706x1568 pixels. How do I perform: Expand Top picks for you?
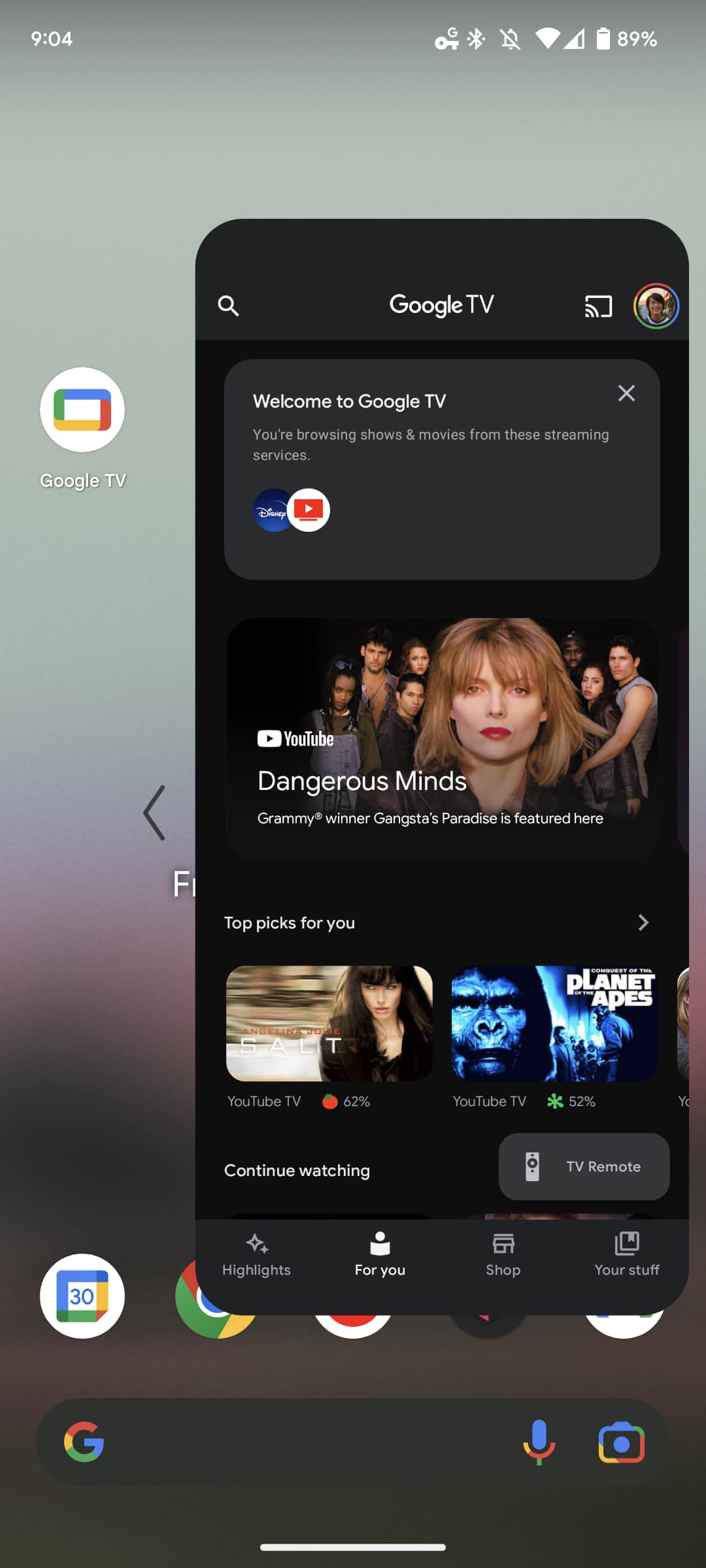[x=643, y=923]
